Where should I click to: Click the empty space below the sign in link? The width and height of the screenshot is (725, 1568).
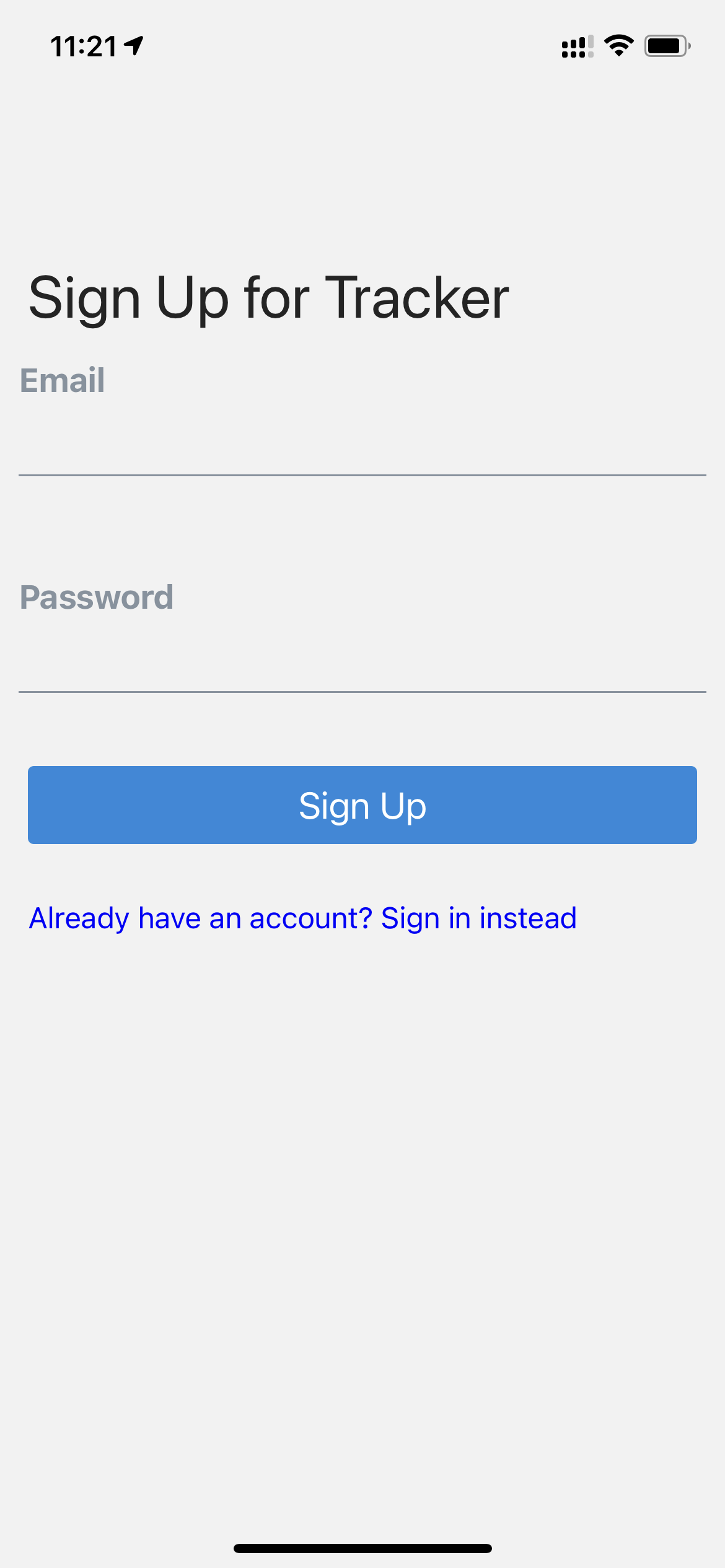362,1115
